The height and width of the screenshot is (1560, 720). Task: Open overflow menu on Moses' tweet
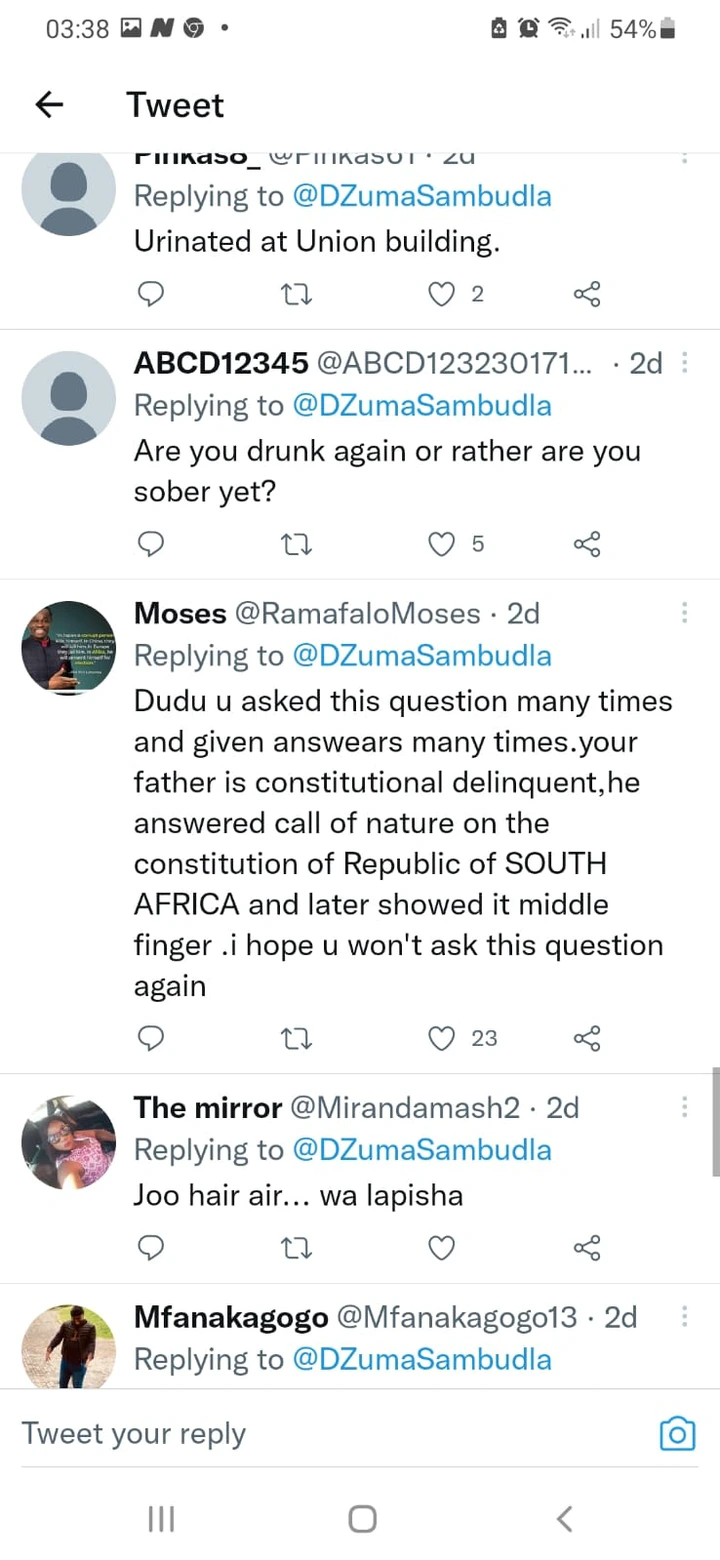coord(685,612)
